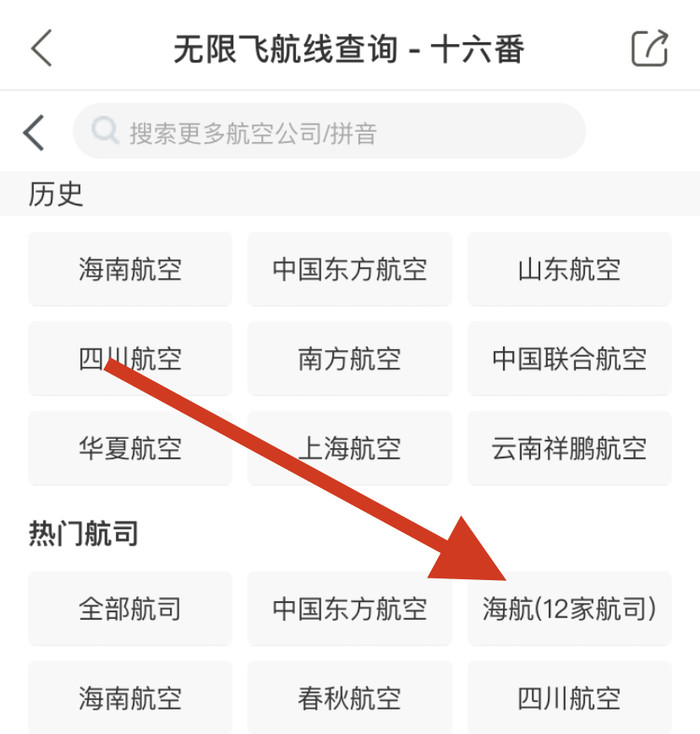This screenshot has width=700, height=734.
Task: Pick 云南祥鹏航空 from history
Action: [569, 447]
